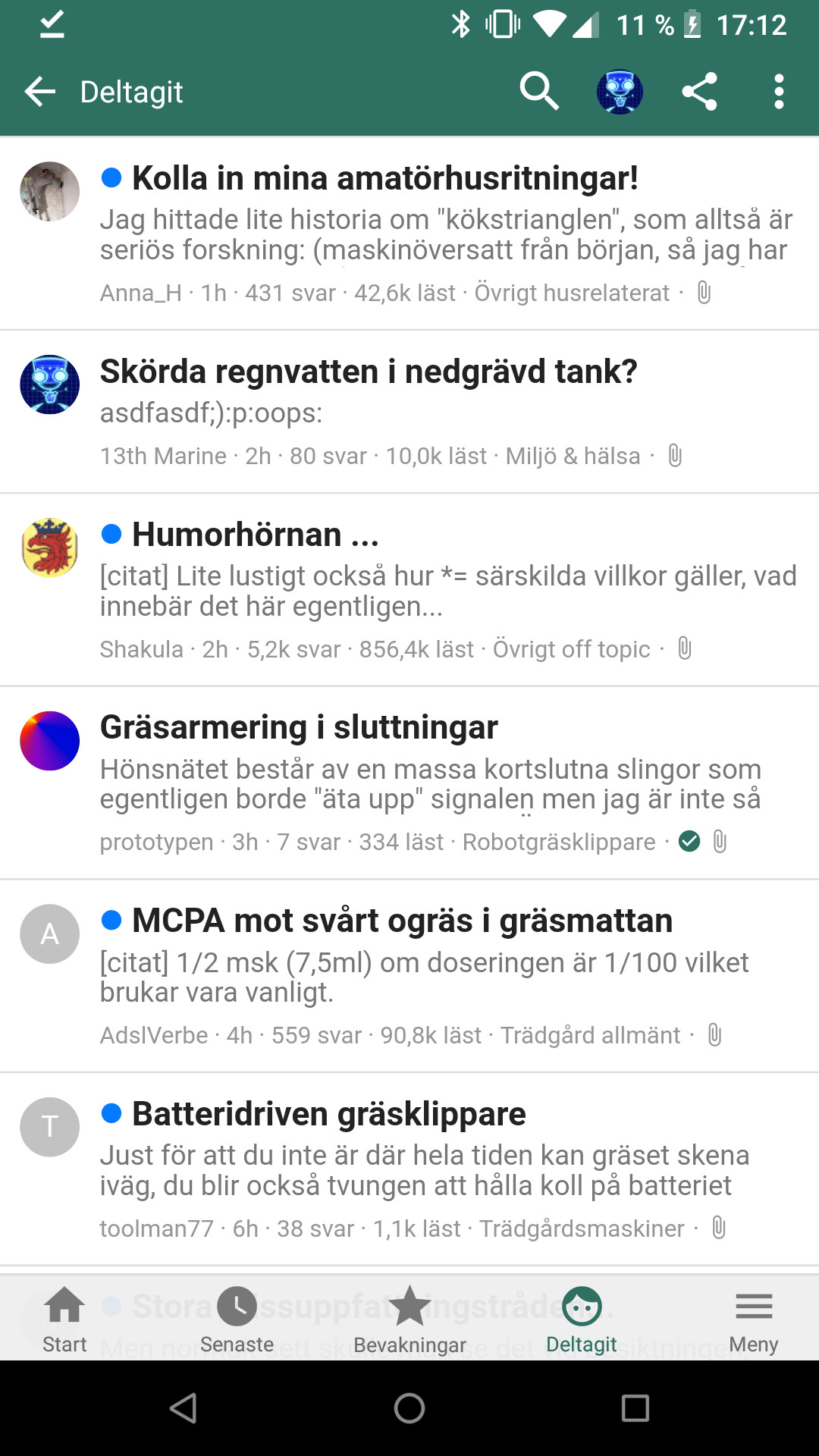The width and height of the screenshot is (819, 1456).
Task: Open recent apps from the navigation bar
Action: pyautogui.click(x=635, y=1408)
